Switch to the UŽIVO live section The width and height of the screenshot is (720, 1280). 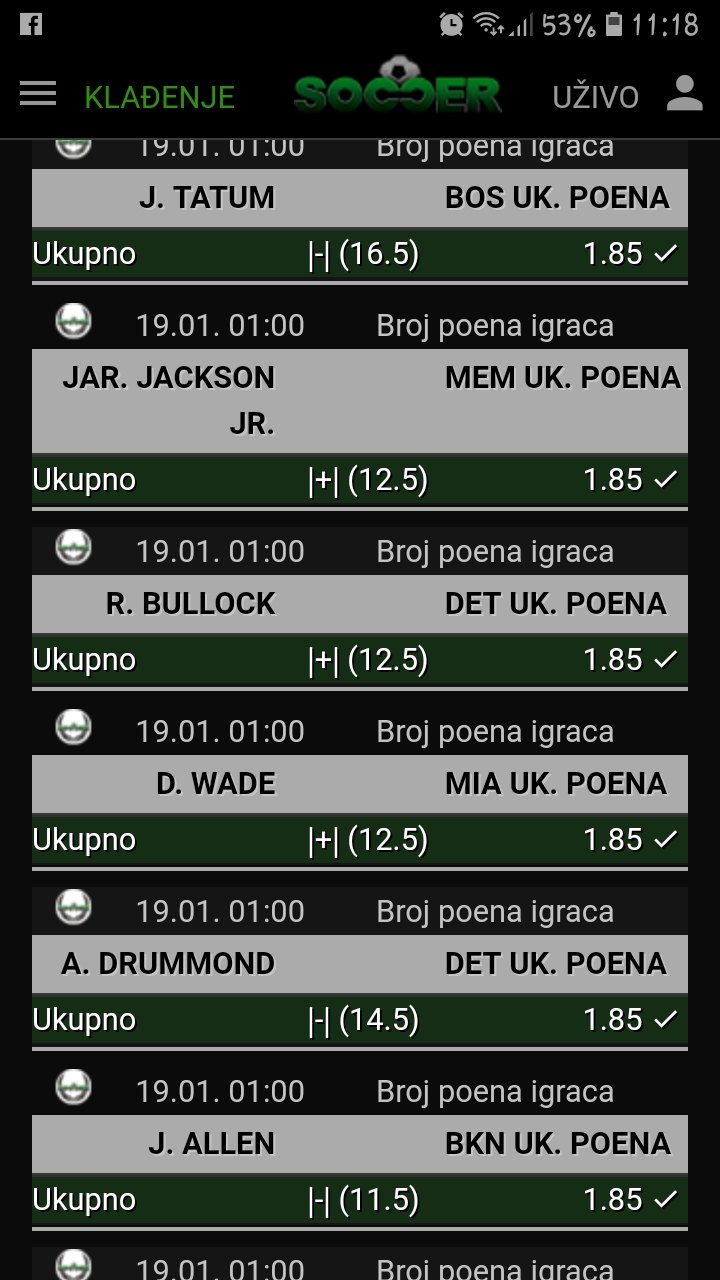596,97
